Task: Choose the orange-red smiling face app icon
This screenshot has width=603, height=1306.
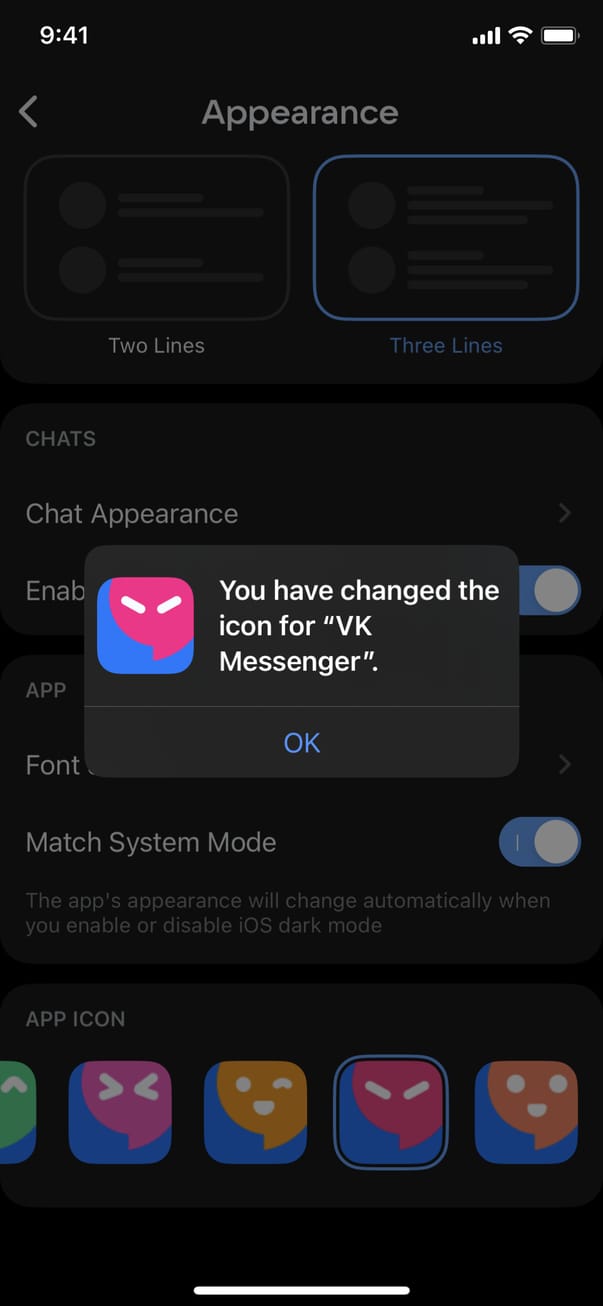Action: tap(526, 1112)
